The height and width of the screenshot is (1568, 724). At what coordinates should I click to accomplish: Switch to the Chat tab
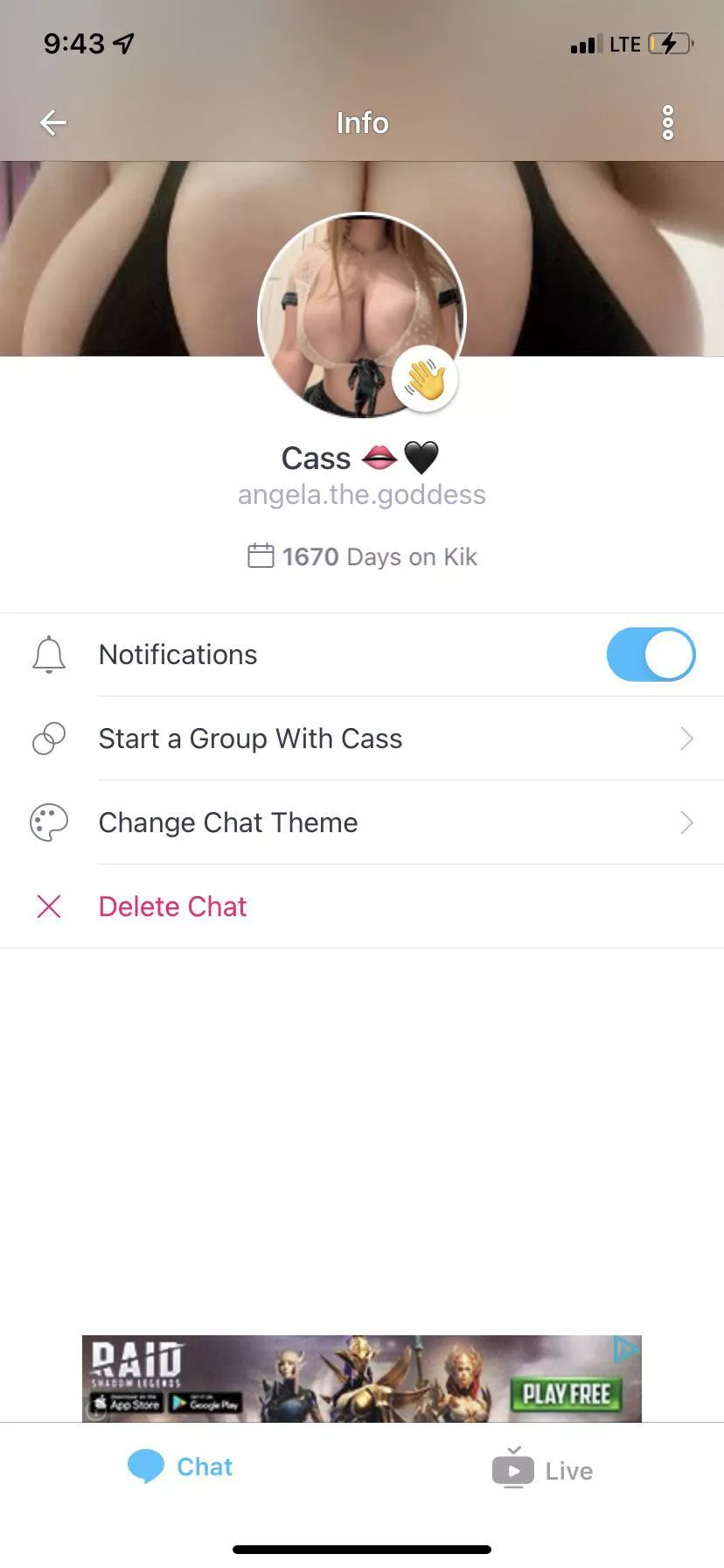(180, 1466)
